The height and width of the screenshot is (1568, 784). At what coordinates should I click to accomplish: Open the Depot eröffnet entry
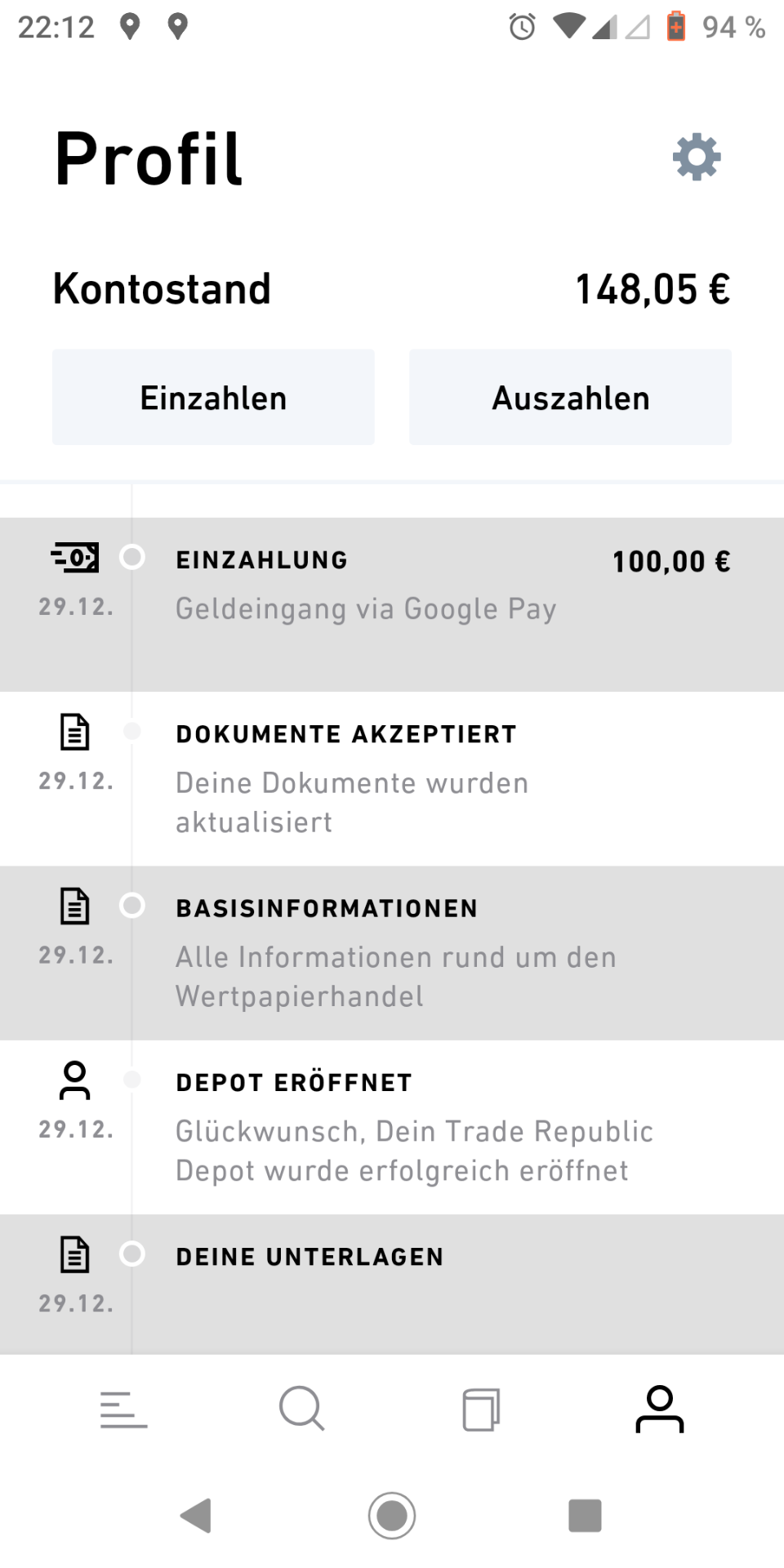coord(392,1127)
